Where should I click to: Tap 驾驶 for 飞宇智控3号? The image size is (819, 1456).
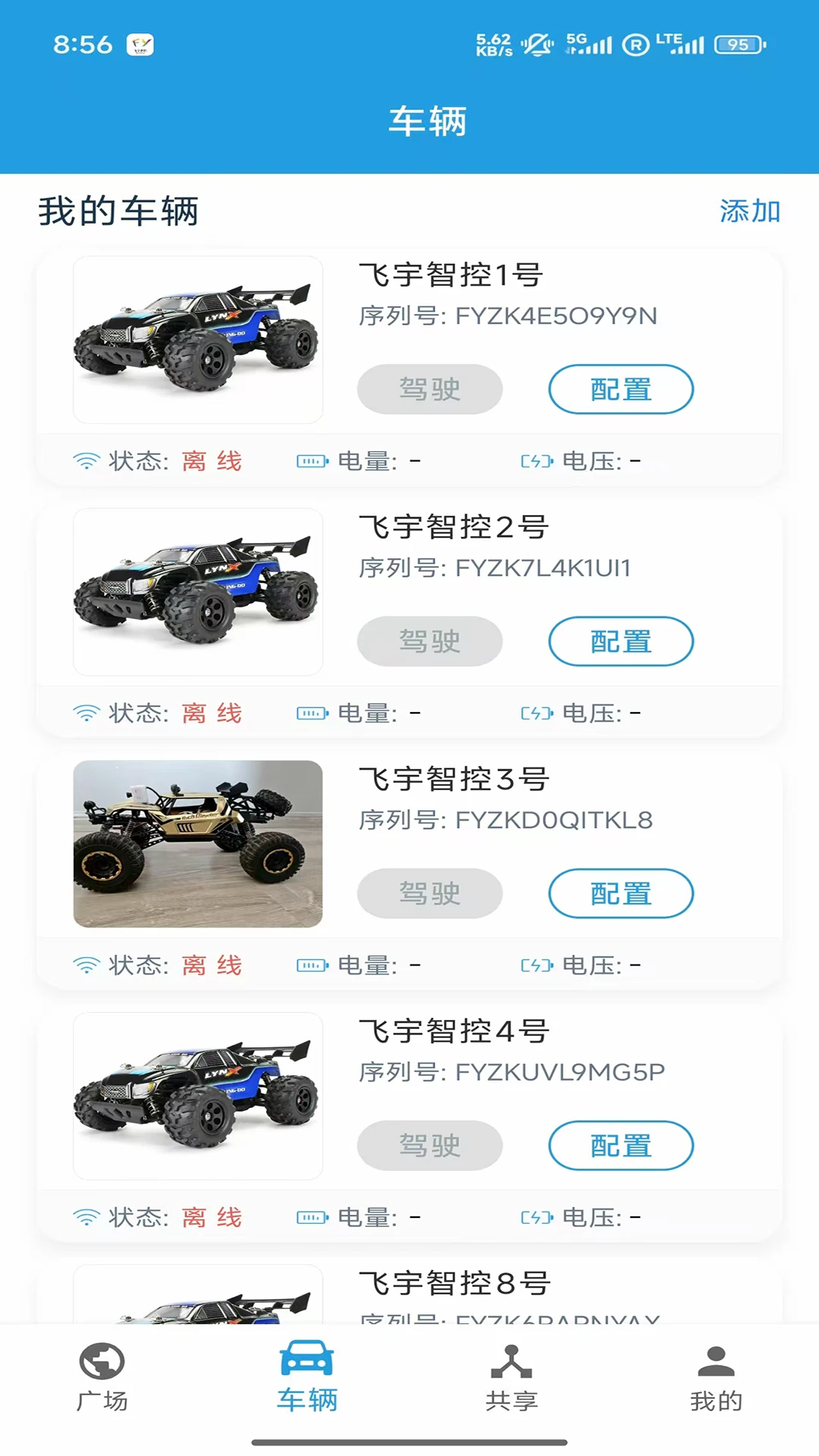[x=429, y=893]
